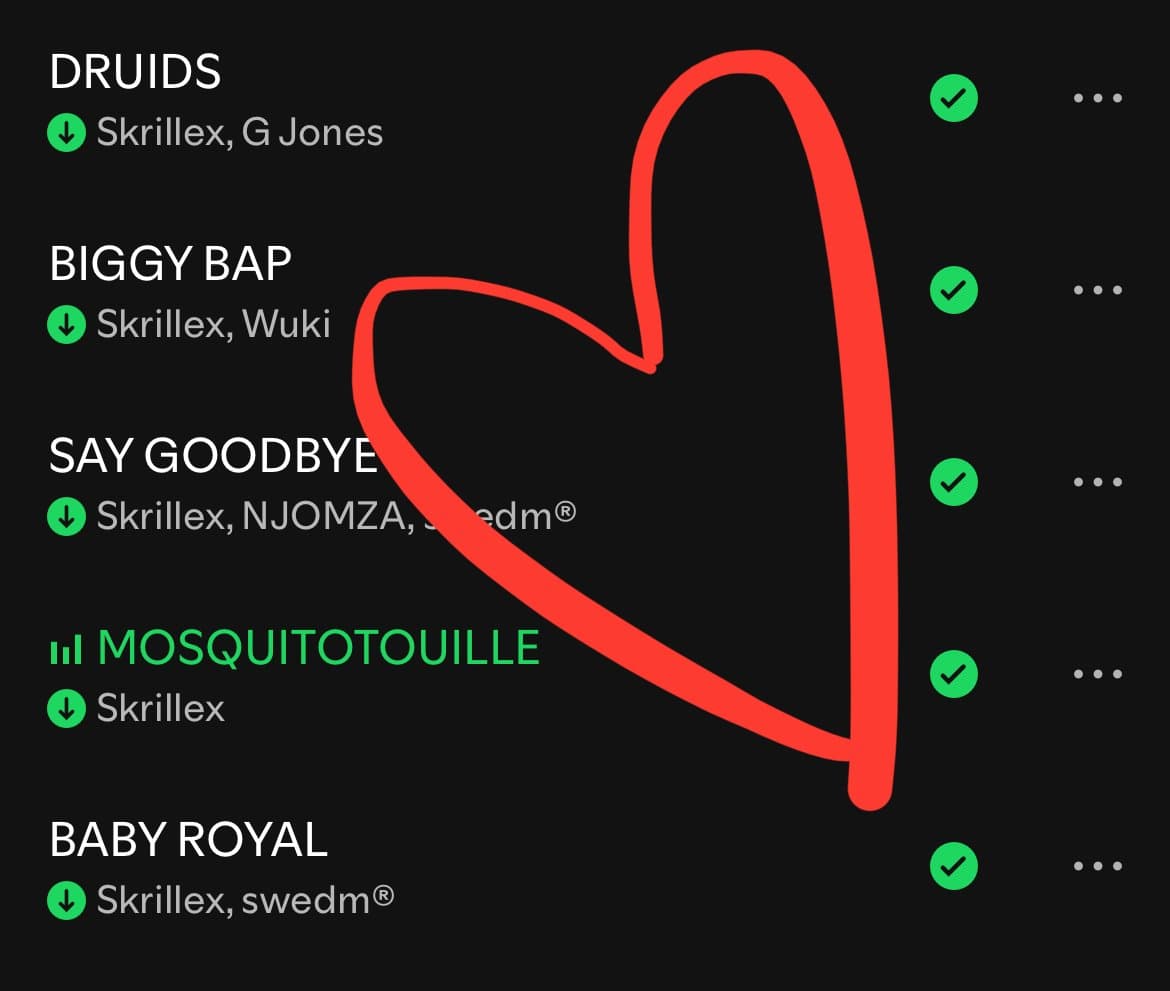Screen dimensions: 1170x991
Task: Open more options for BABY ROYAL
Action: (x=1097, y=866)
